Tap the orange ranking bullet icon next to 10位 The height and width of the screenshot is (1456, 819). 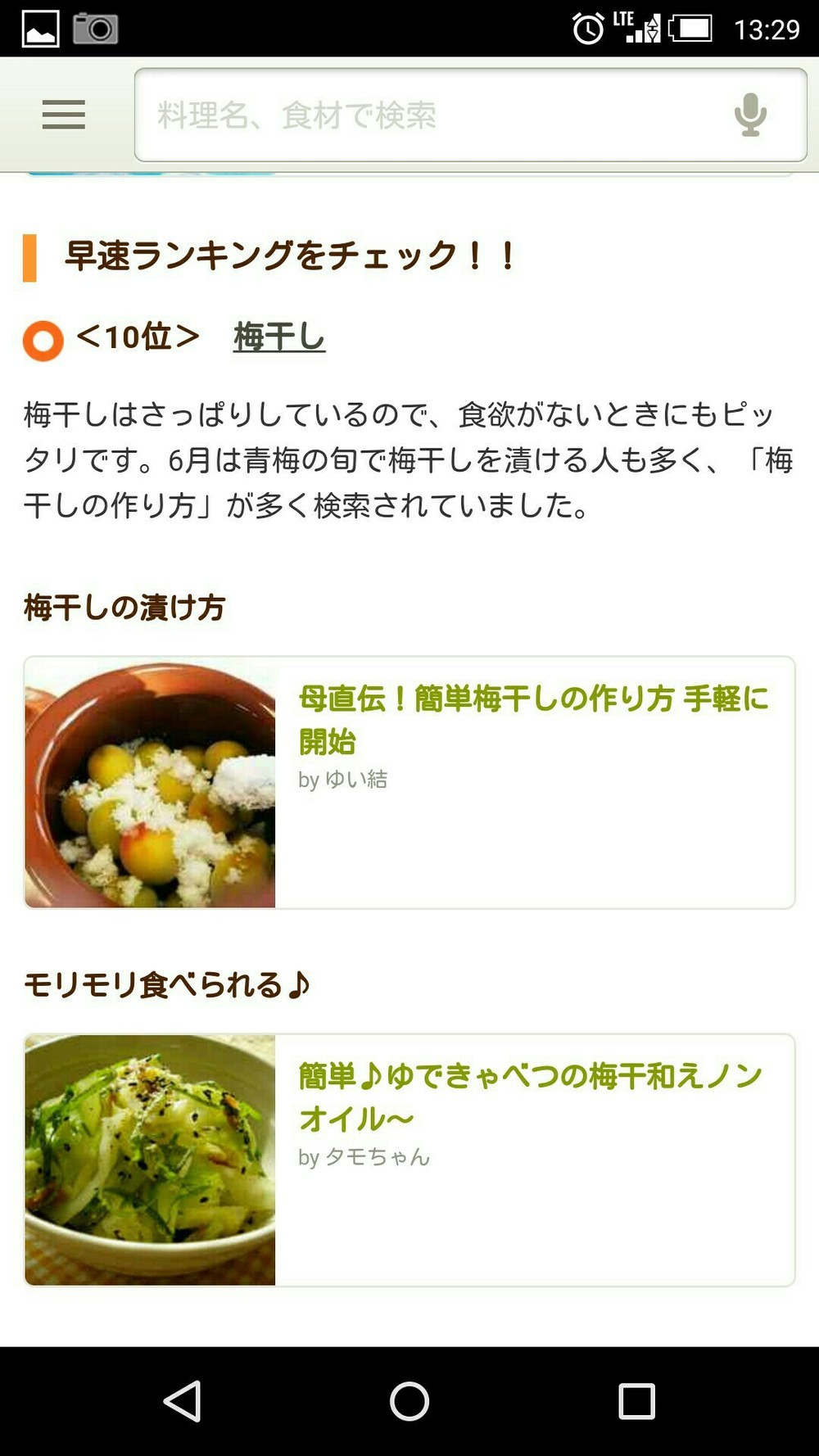point(41,338)
